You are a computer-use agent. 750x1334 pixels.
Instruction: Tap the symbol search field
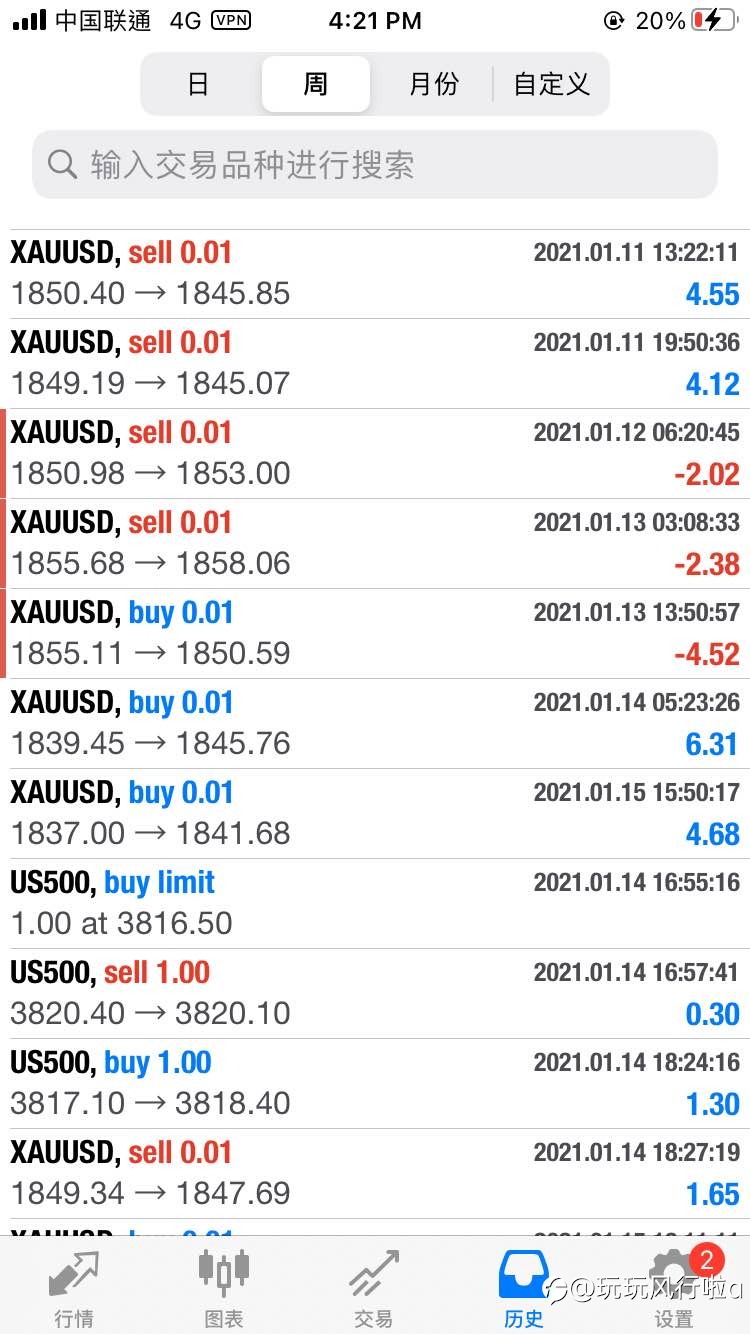[375, 164]
